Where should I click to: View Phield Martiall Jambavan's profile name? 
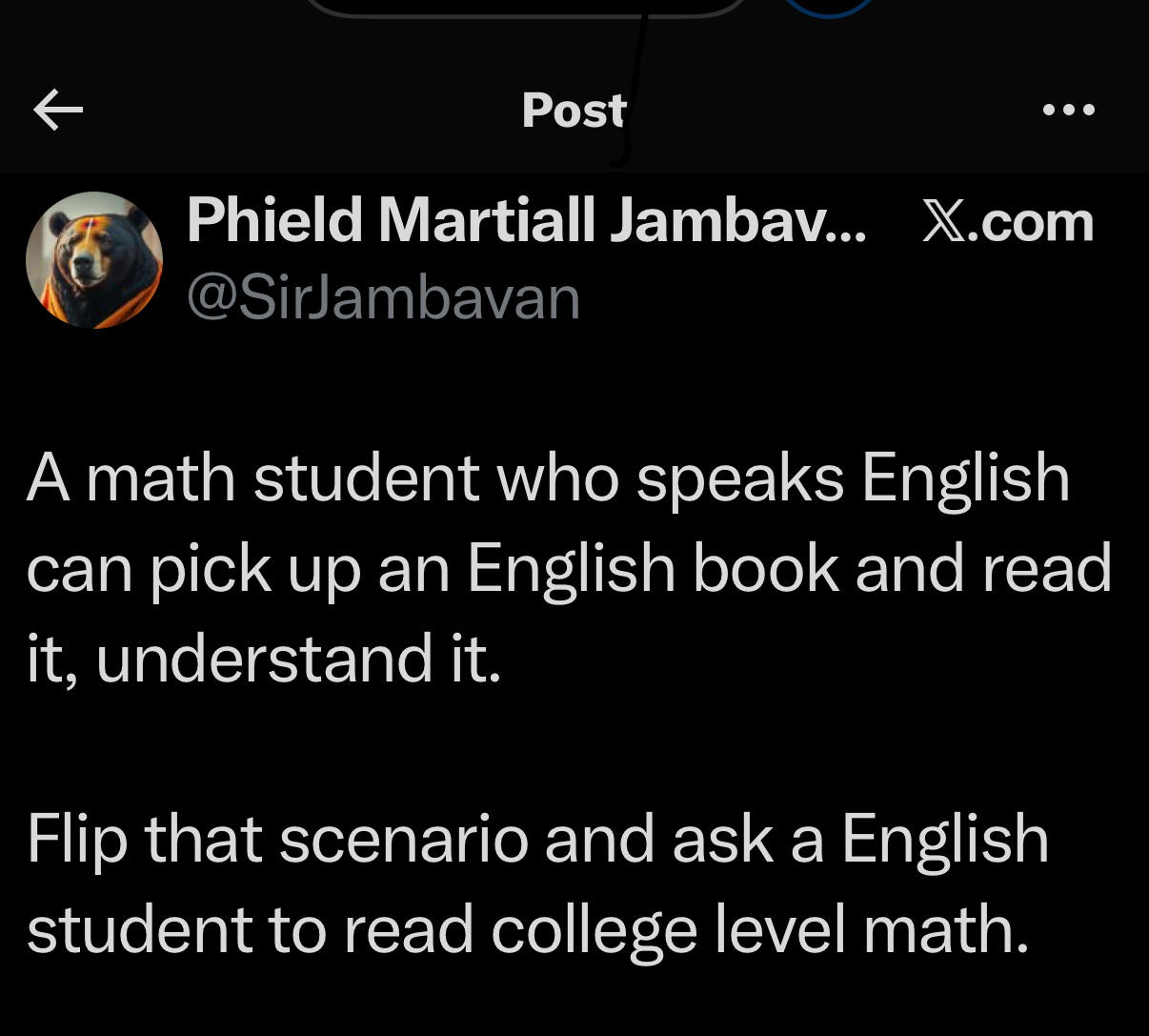[526, 219]
